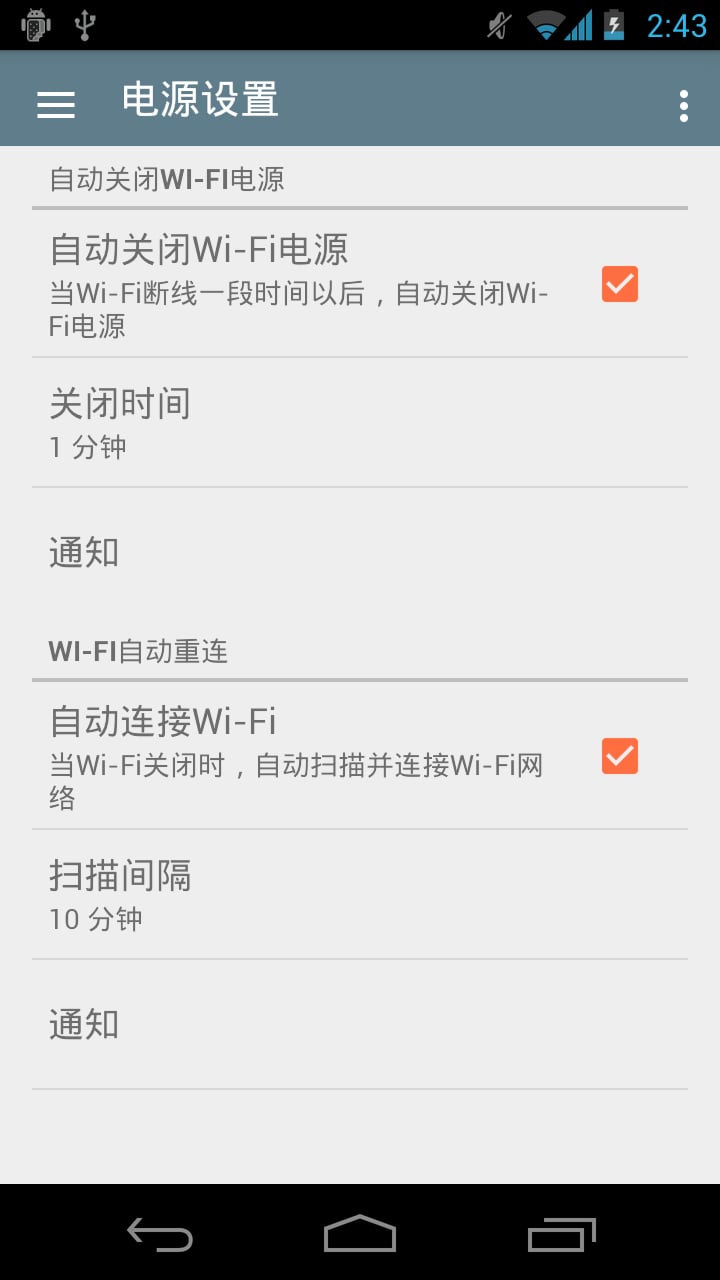Open the 电源设置 title bar

pos(199,100)
